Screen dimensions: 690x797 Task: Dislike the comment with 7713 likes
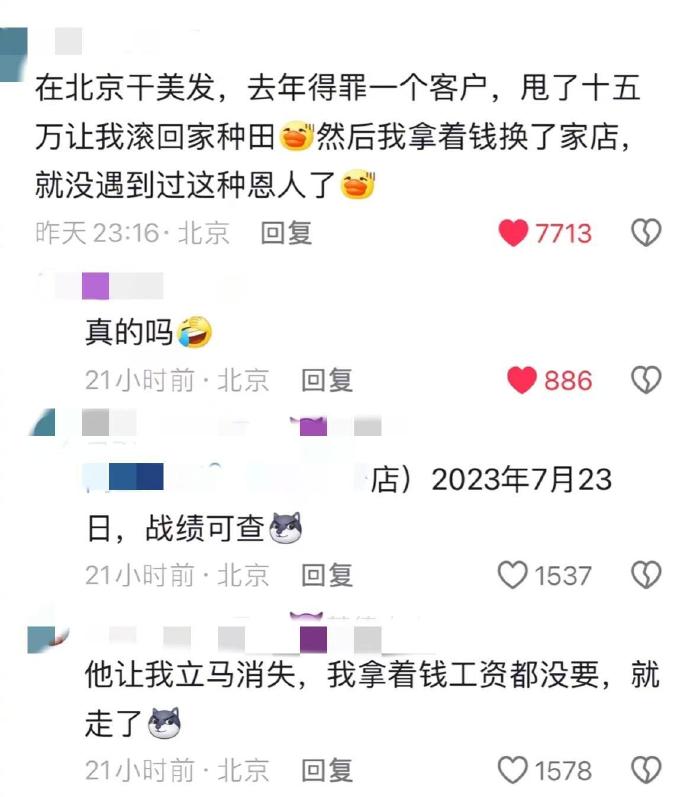tap(647, 233)
